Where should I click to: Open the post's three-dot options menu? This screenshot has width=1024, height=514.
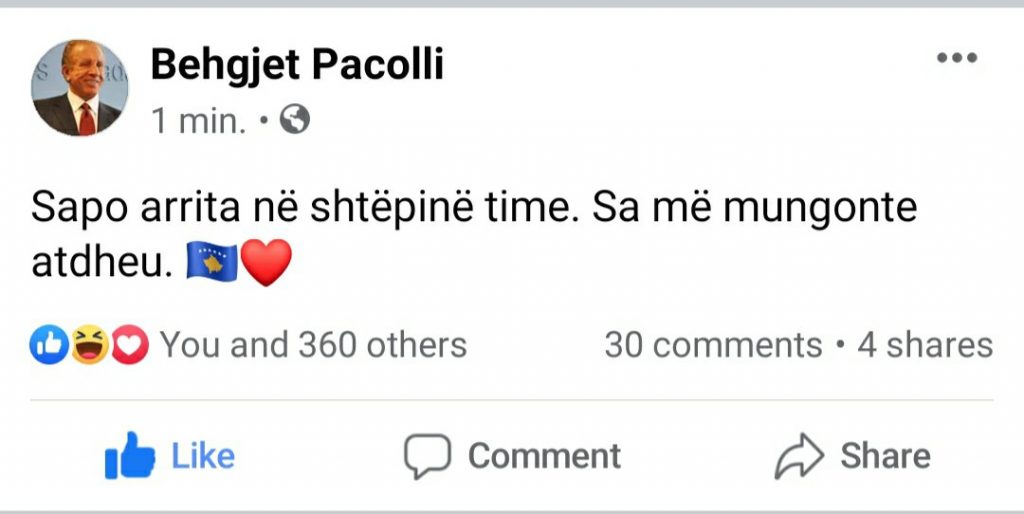(x=956, y=58)
